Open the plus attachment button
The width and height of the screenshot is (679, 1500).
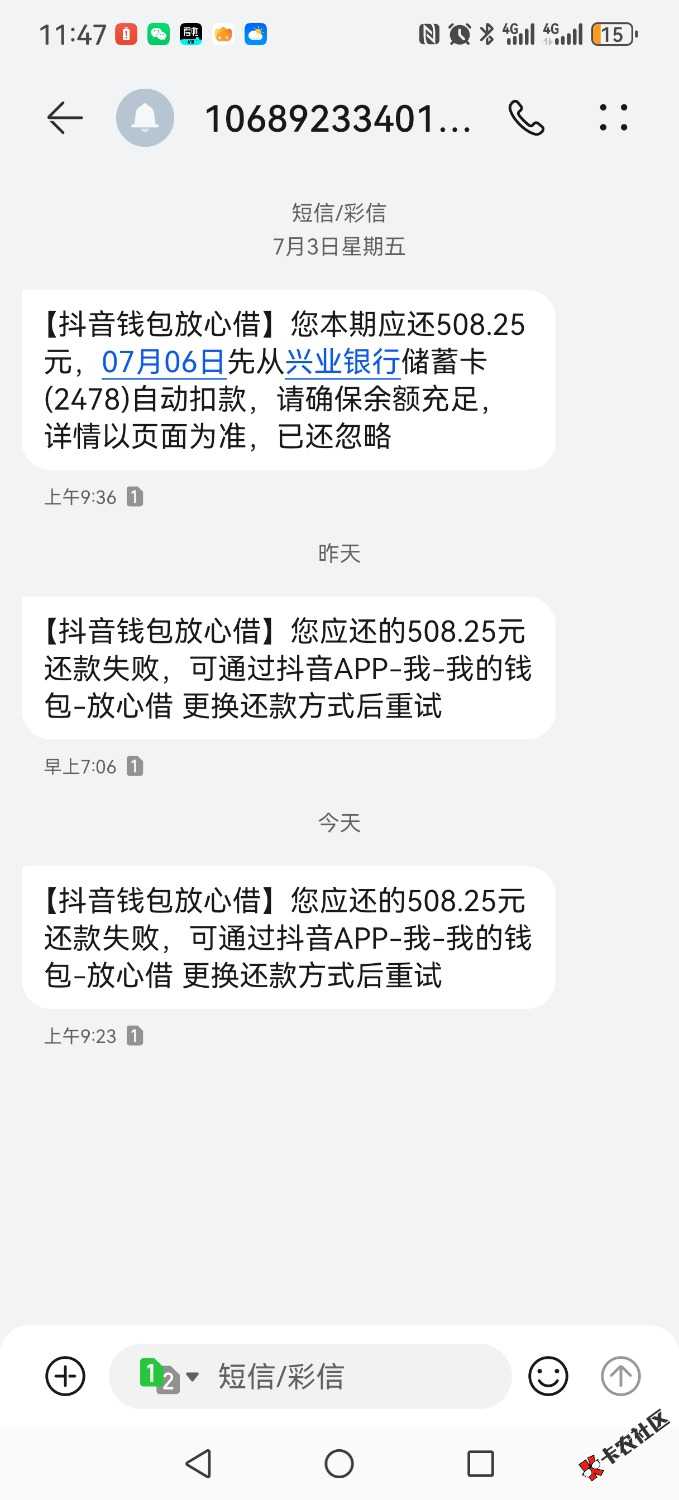pyautogui.click(x=65, y=1376)
